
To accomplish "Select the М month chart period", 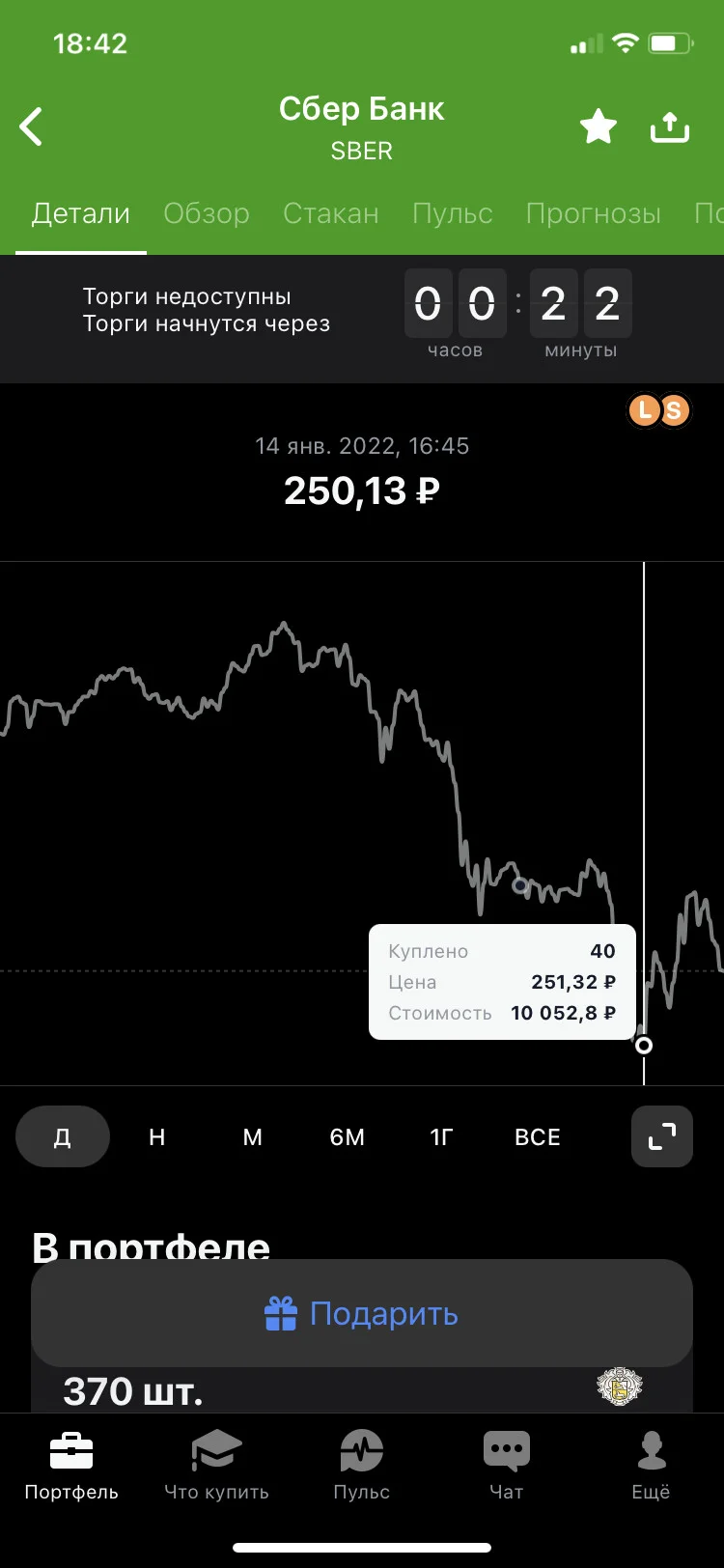I will point(252,1136).
